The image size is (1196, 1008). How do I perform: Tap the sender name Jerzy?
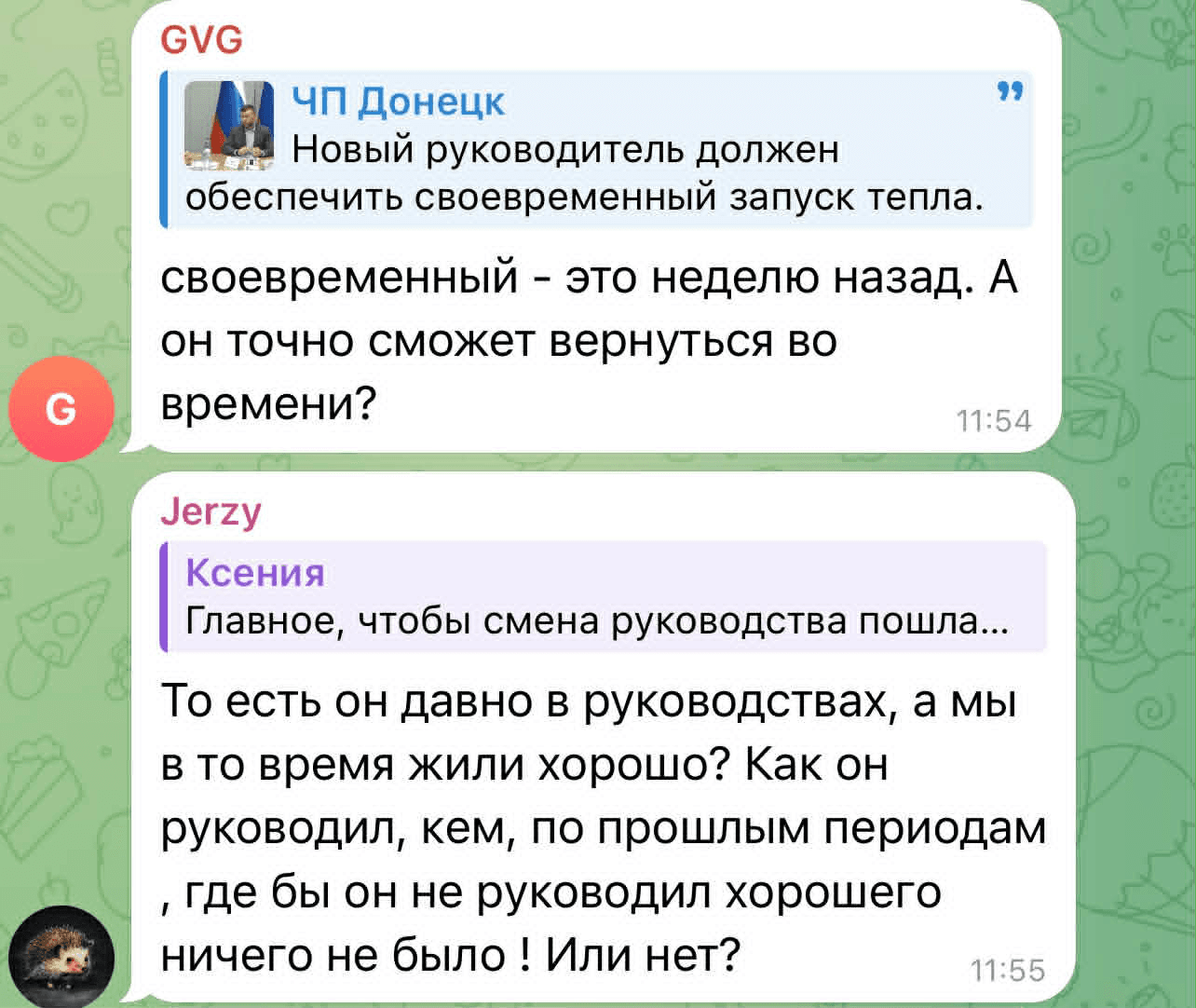click(211, 511)
